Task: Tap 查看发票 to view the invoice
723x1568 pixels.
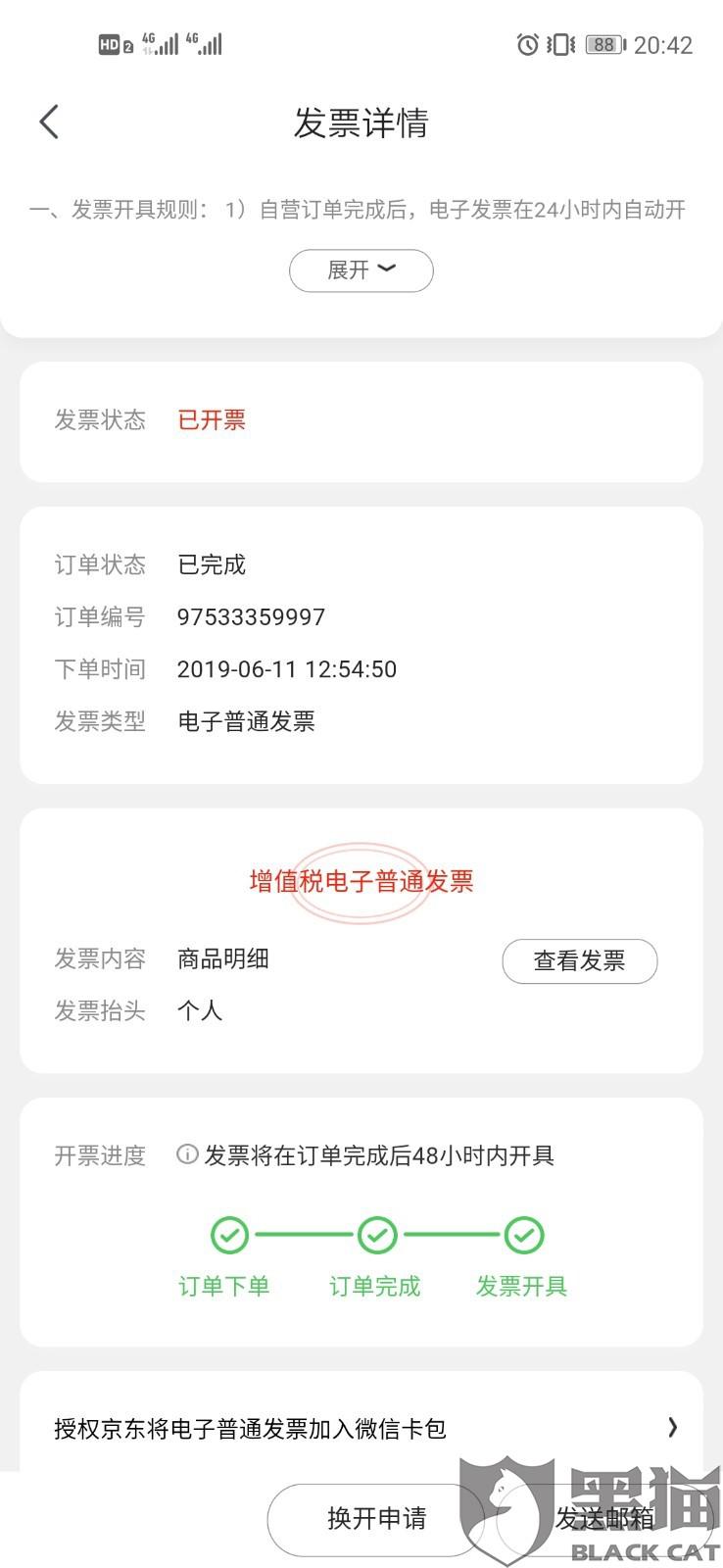Action: pyautogui.click(x=579, y=961)
